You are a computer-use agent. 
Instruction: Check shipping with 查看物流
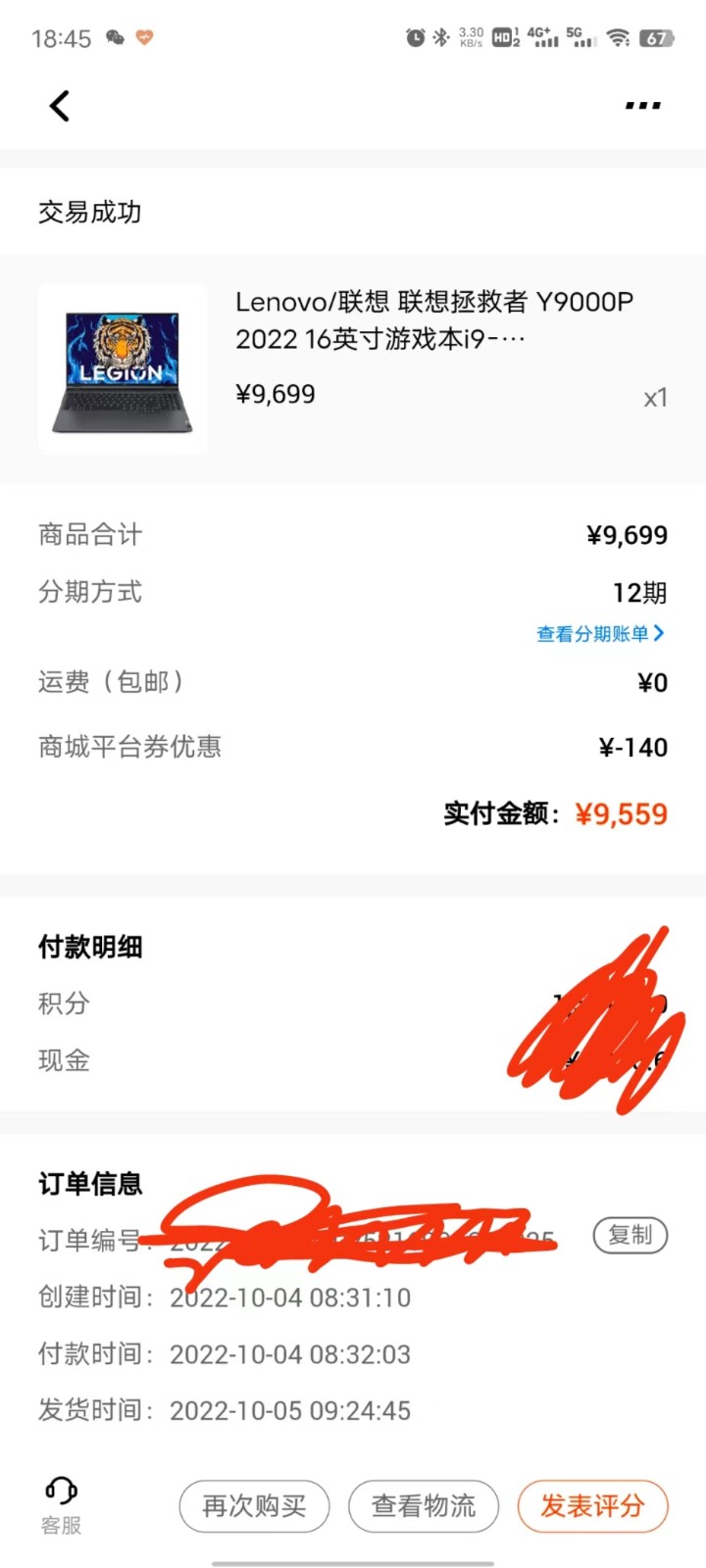click(x=424, y=1505)
